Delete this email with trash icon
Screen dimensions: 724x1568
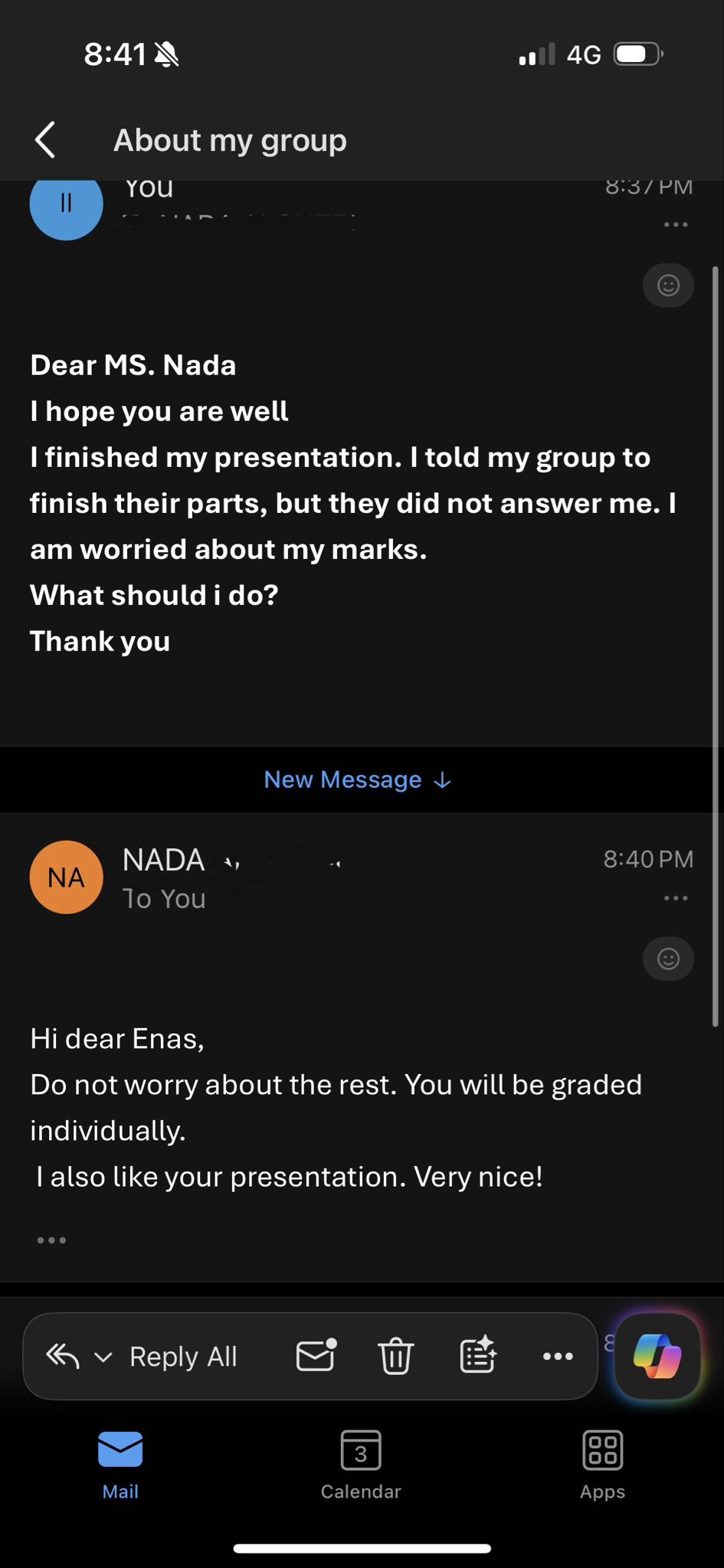coord(395,1356)
